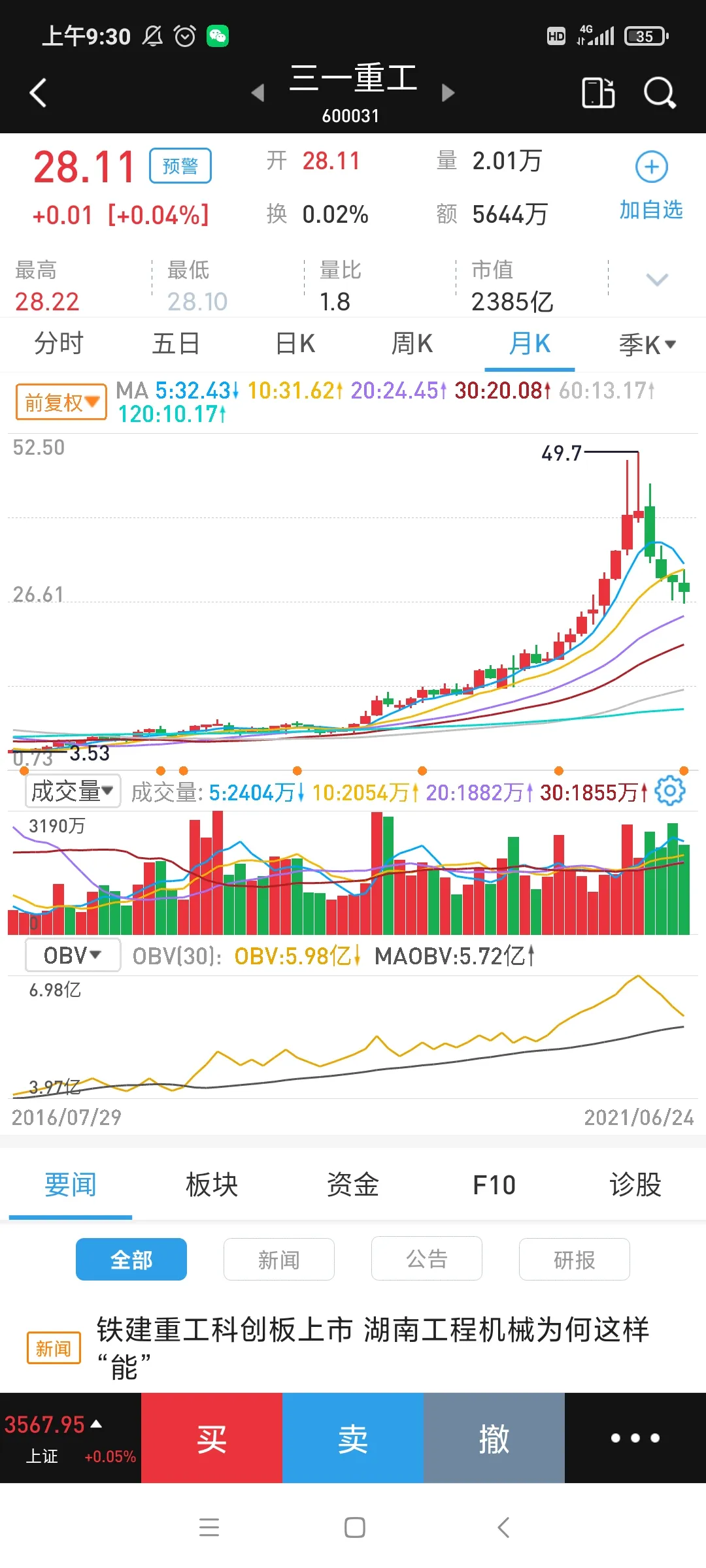Tap the 预警 price alert button
706x1568 pixels.
pos(180,166)
